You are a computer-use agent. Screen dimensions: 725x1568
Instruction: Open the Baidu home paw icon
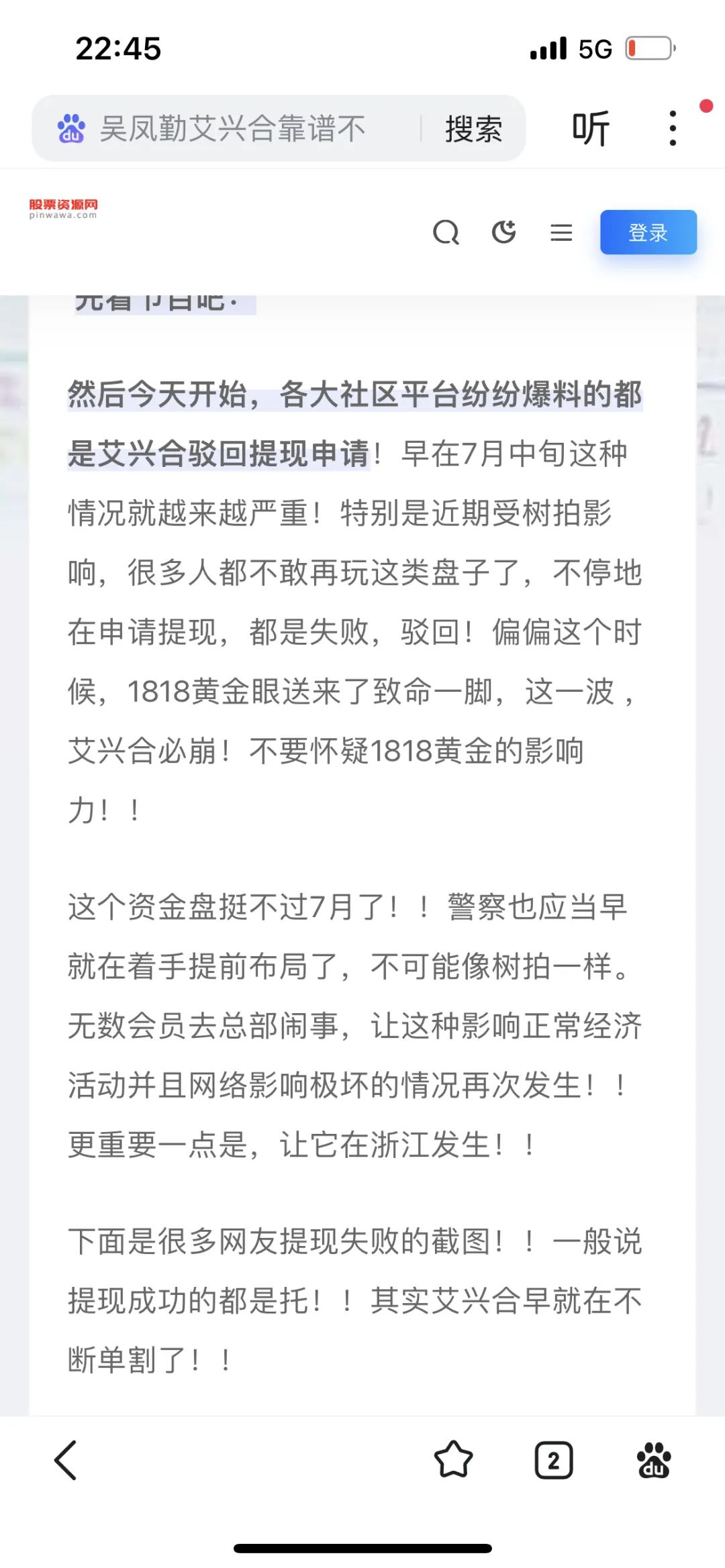[x=653, y=1460]
